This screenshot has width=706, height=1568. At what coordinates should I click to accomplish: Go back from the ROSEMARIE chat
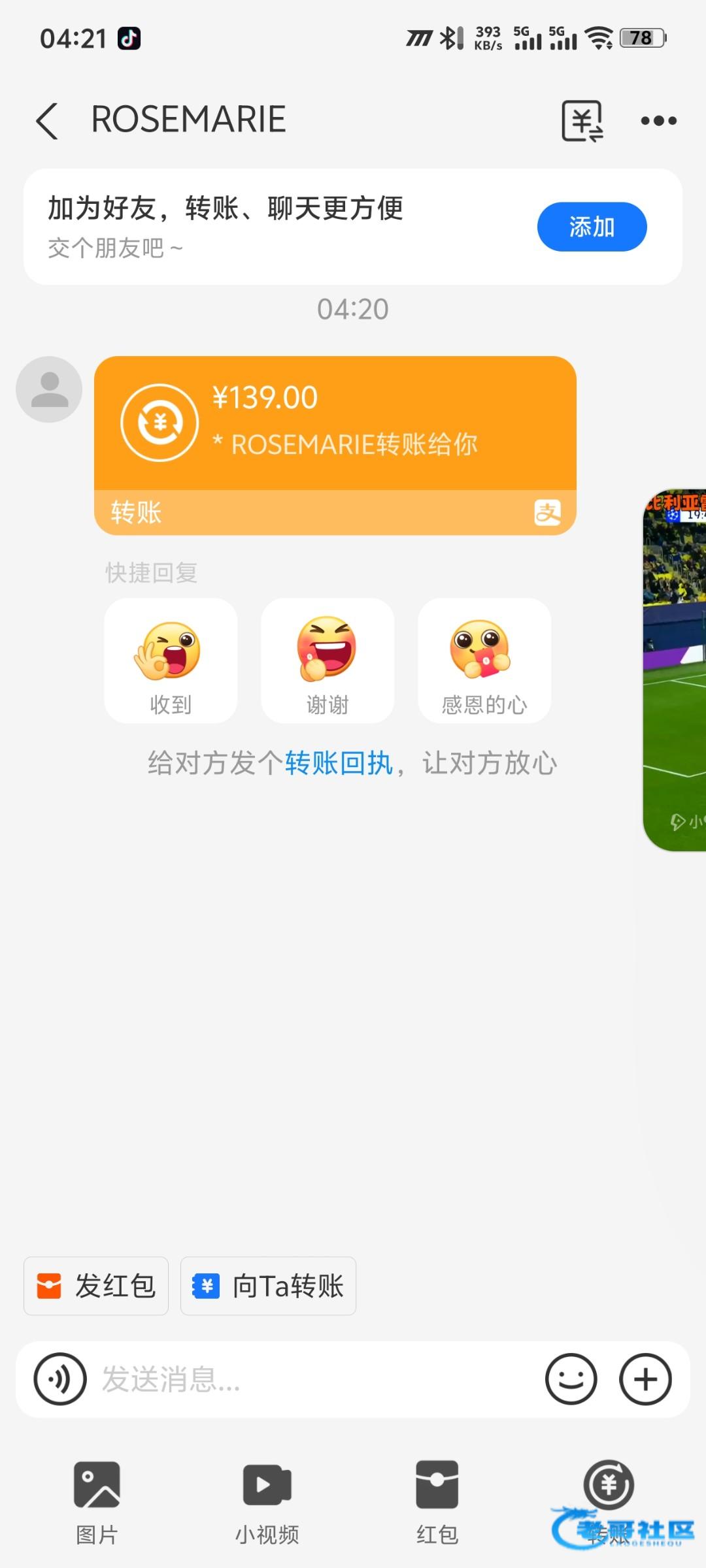click(x=47, y=121)
